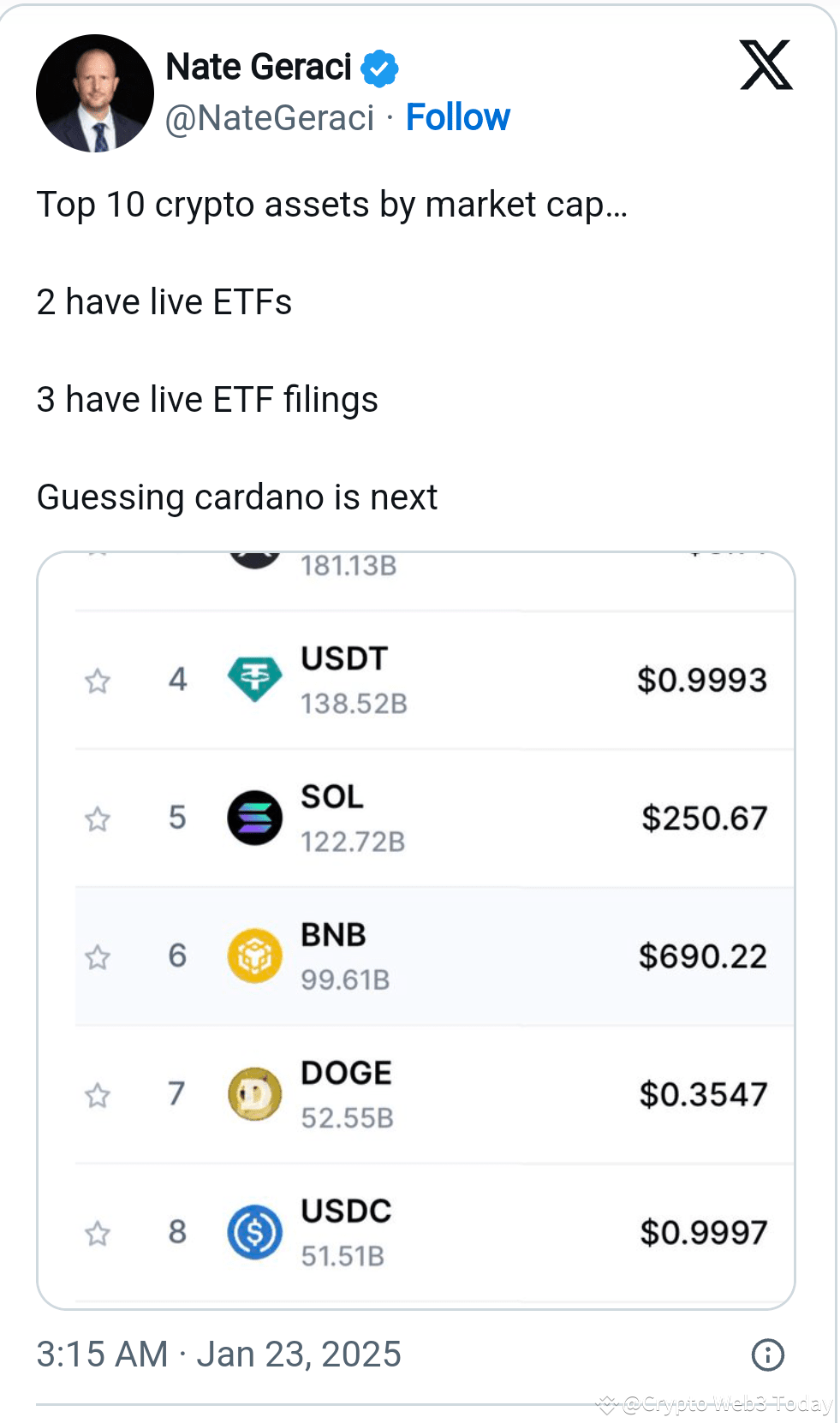This screenshot has width=840, height=1423.
Task: Toggle the favorite star for SOL
Action: (x=98, y=819)
